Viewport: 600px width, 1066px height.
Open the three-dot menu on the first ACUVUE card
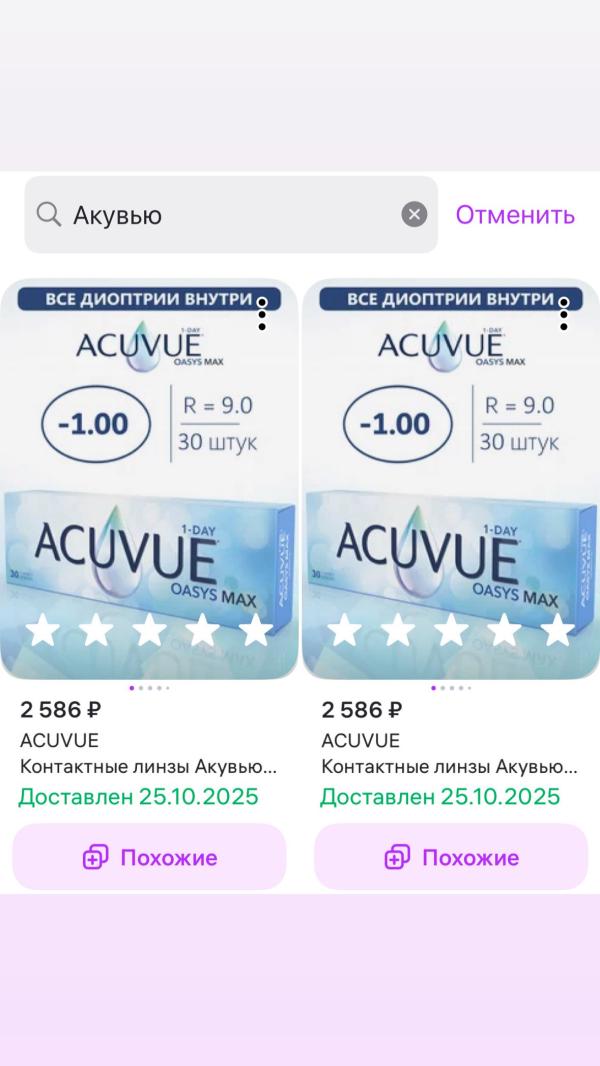click(262, 313)
